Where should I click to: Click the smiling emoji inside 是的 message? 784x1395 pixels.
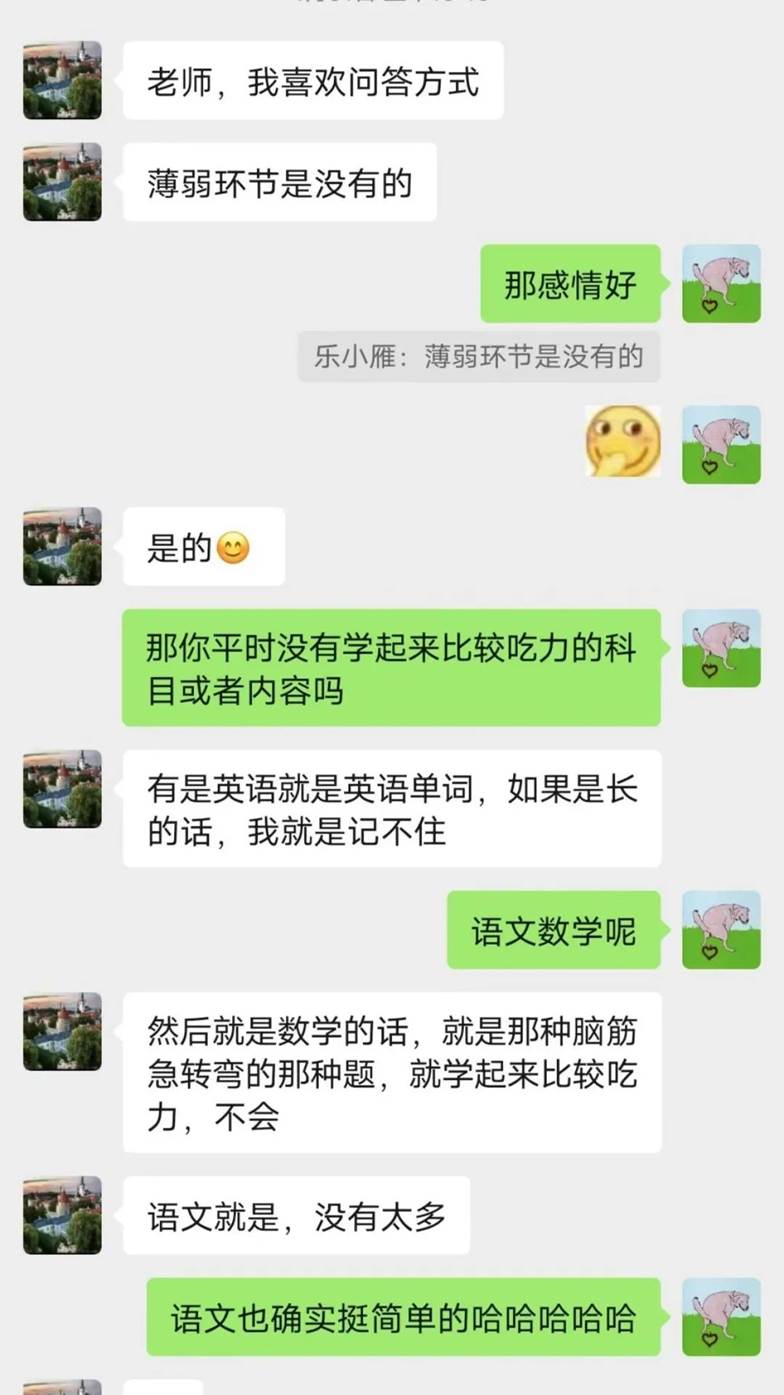point(234,547)
